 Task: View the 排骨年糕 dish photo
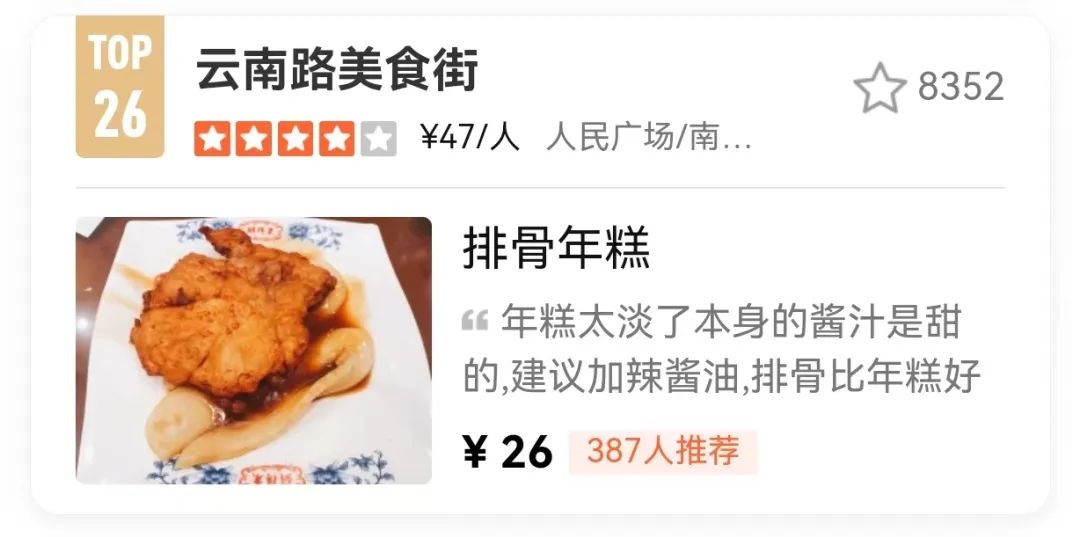pos(254,350)
